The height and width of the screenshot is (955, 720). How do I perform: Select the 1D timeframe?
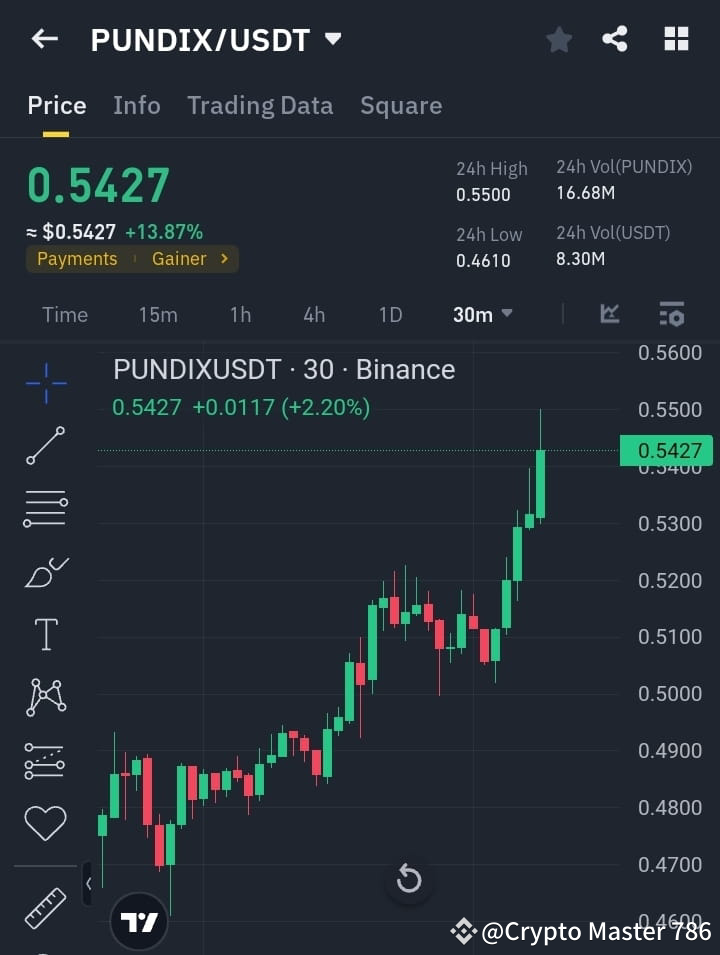(390, 314)
